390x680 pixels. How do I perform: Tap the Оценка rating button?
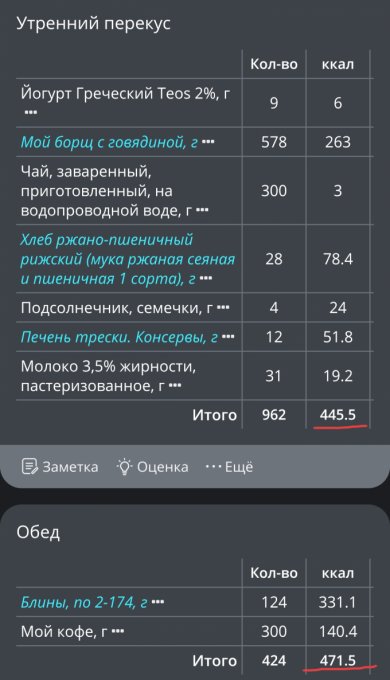tap(152, 467)
